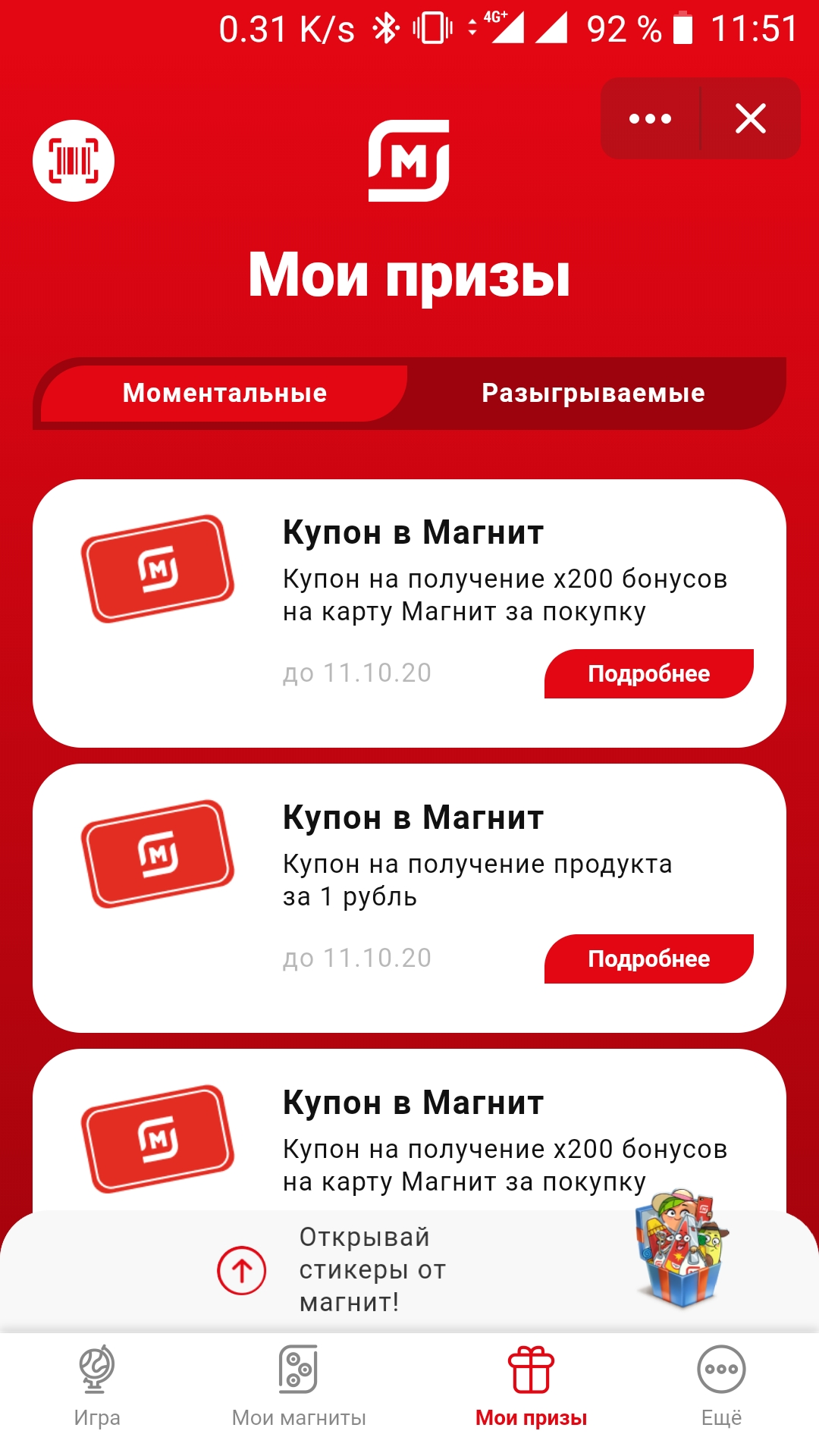Switch to the Моментальные tab
The image size is (819, 1456).
(224, 393)
